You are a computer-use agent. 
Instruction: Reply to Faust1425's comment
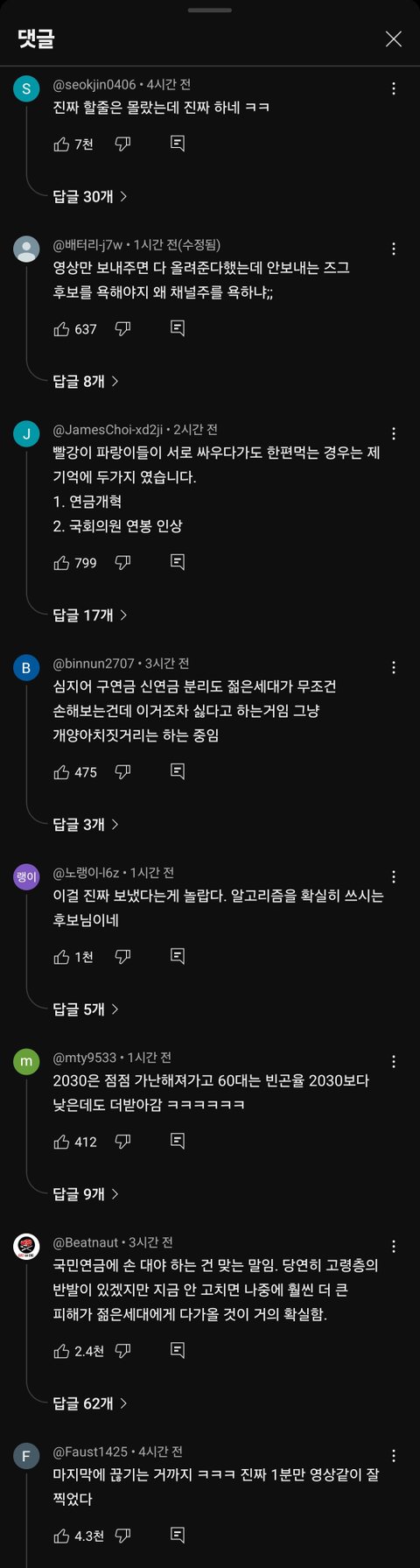(x=178, y=1535)
